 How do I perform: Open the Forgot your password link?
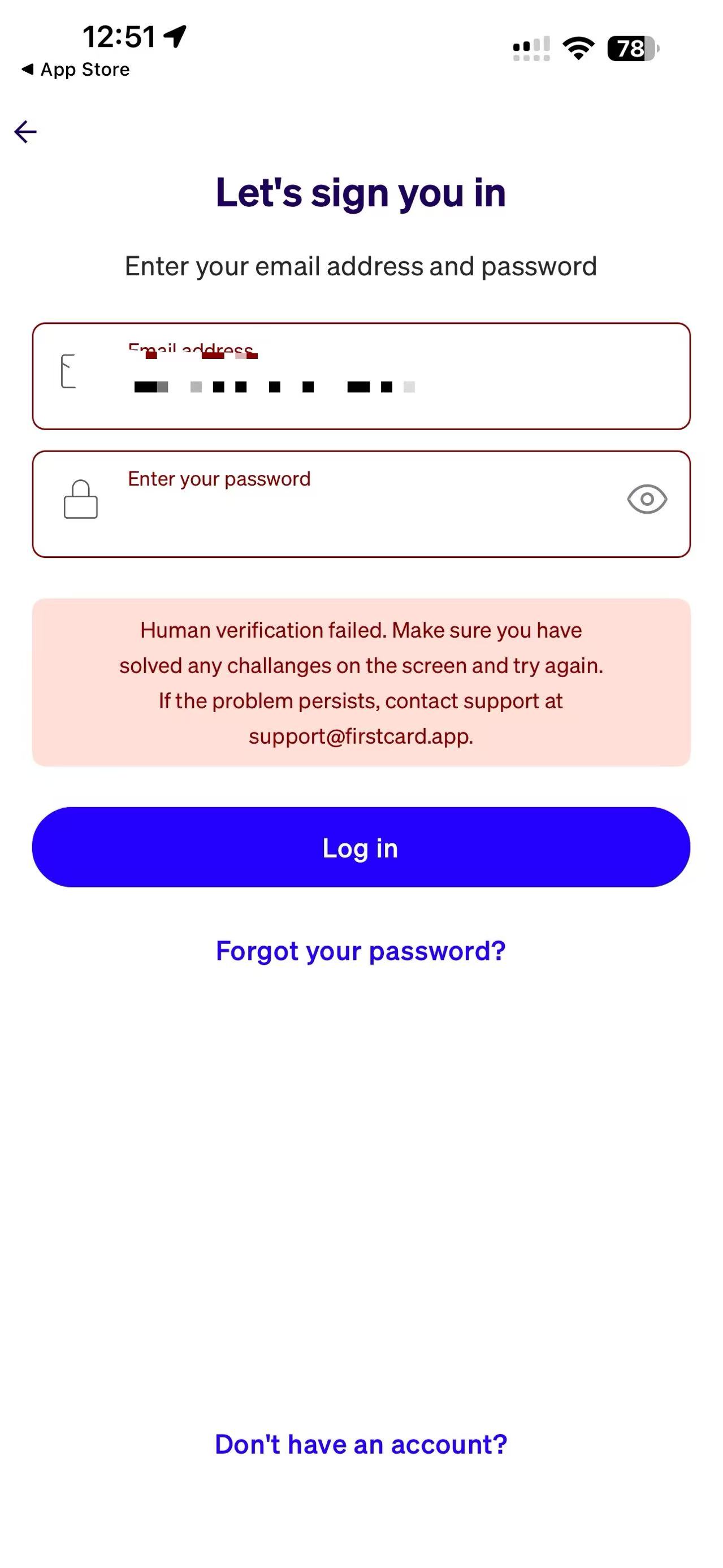pyautogui.click(x=360, y=951)
